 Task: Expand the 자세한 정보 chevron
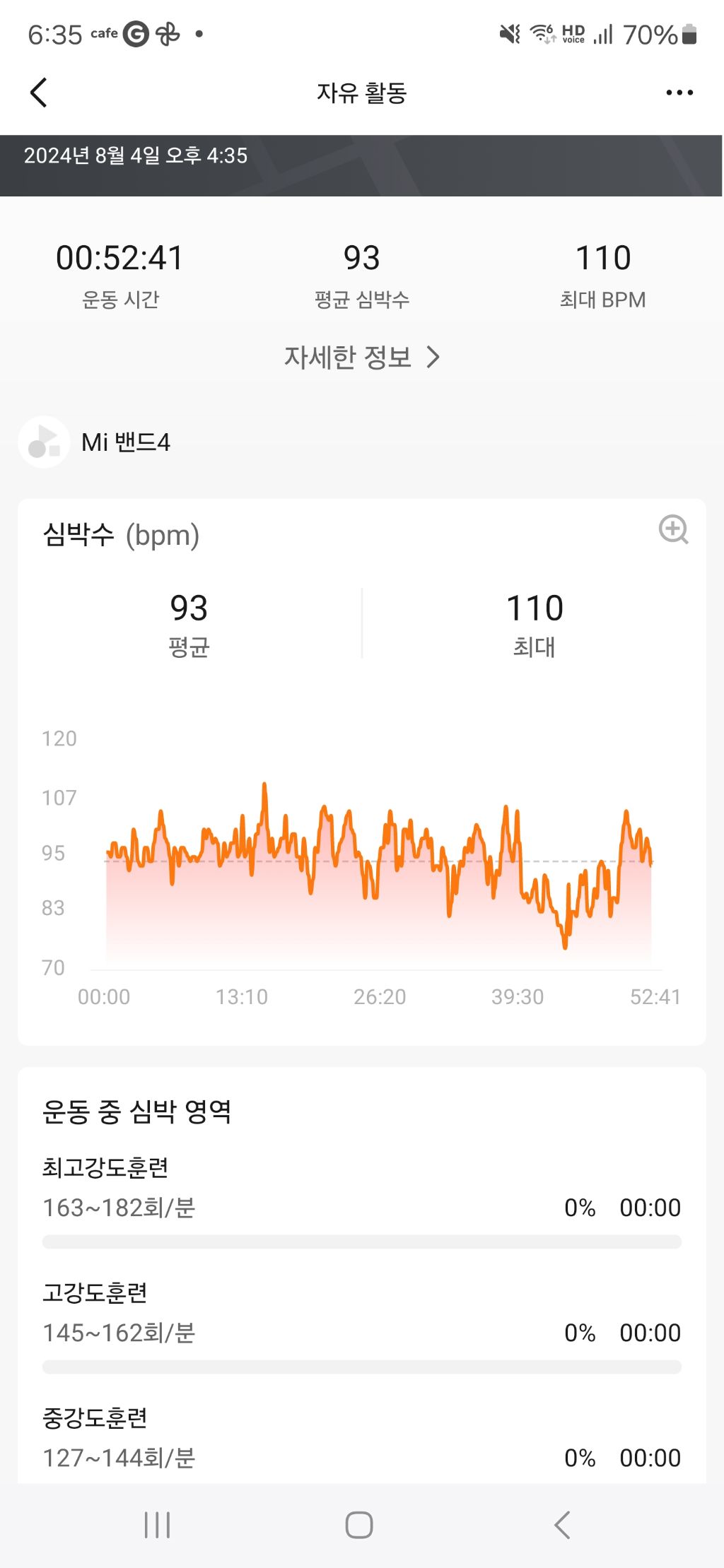point(433,357)
